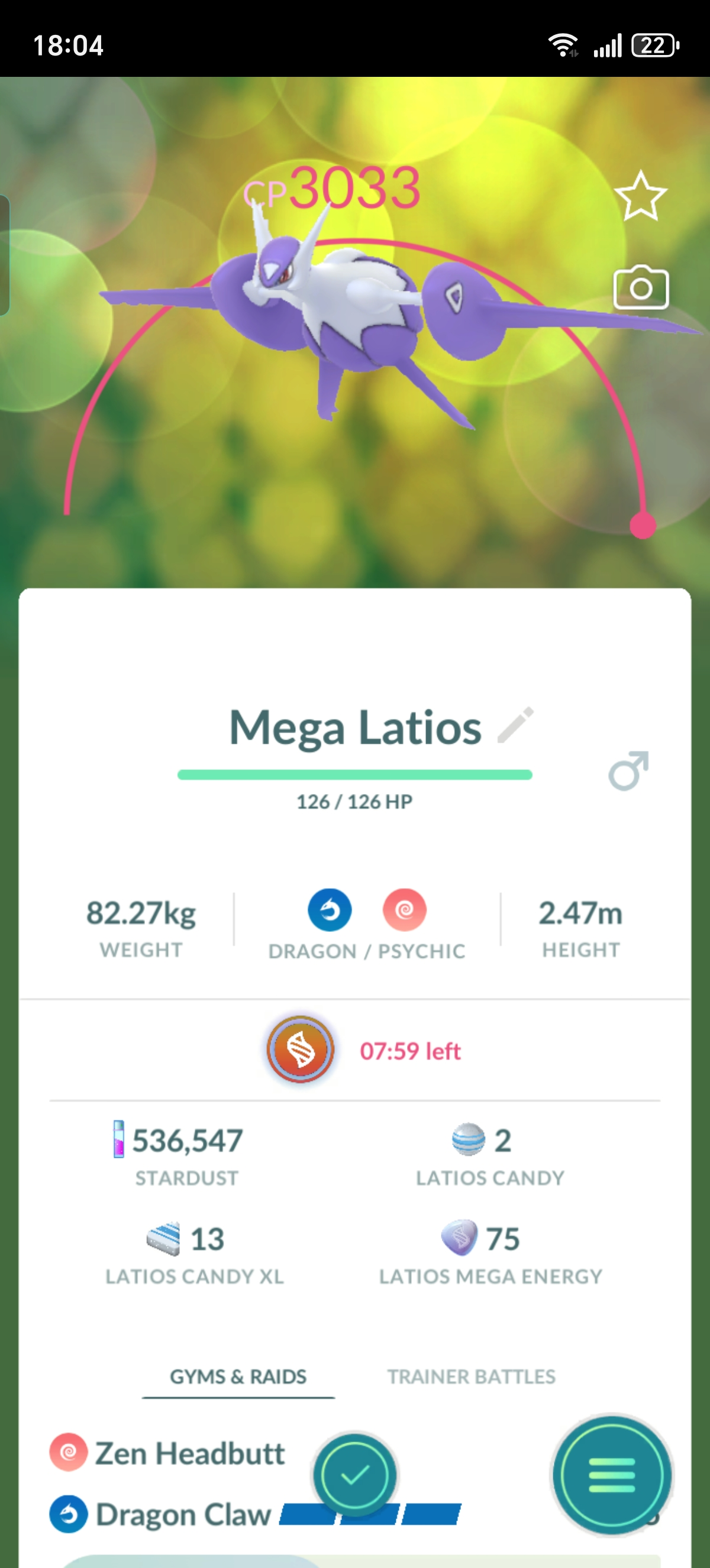Close the Pokémon details with the checkmark button
710x1568 pixels.
pyautogui.click(x=354, y=1475)
